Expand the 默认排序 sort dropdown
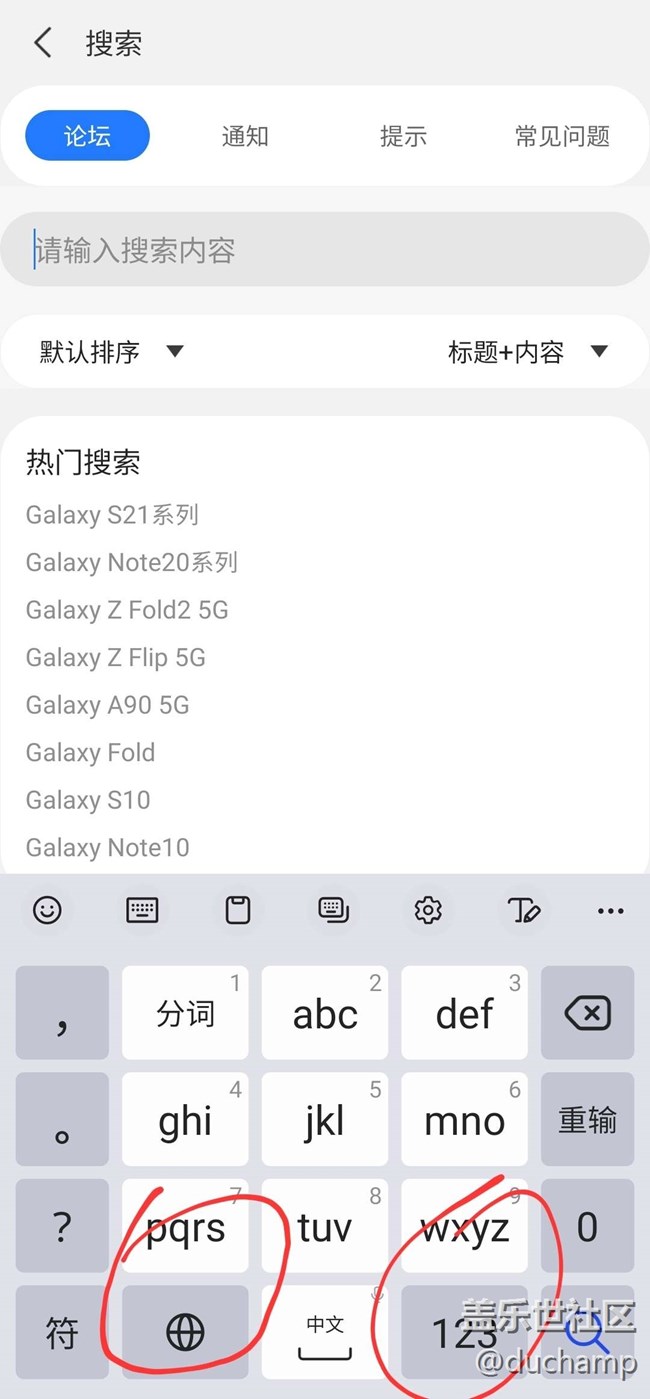This screenshot has width=650, height=1399. point(112,352)
